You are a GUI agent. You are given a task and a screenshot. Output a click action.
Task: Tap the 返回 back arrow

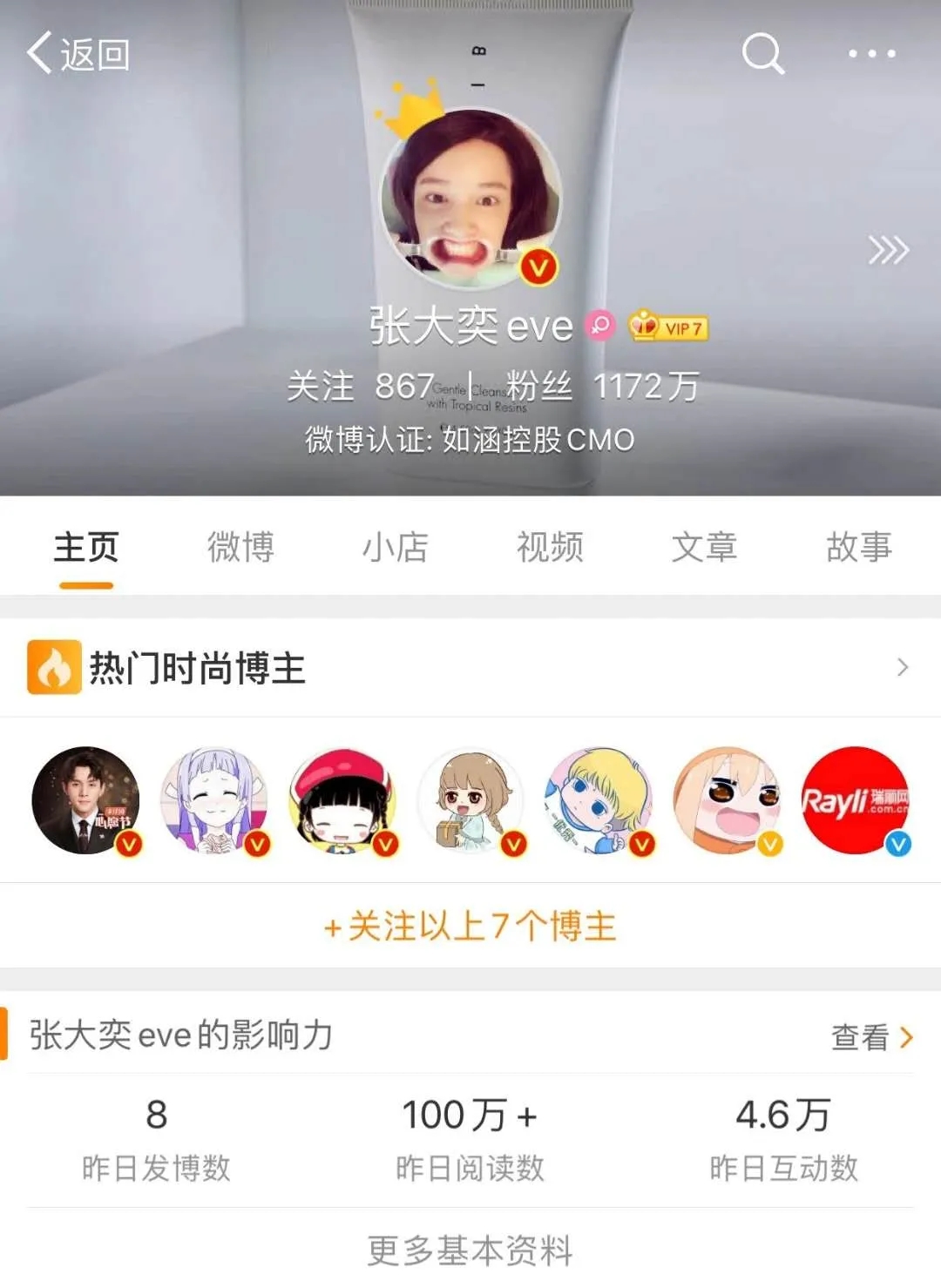click(x=77, y=54)
